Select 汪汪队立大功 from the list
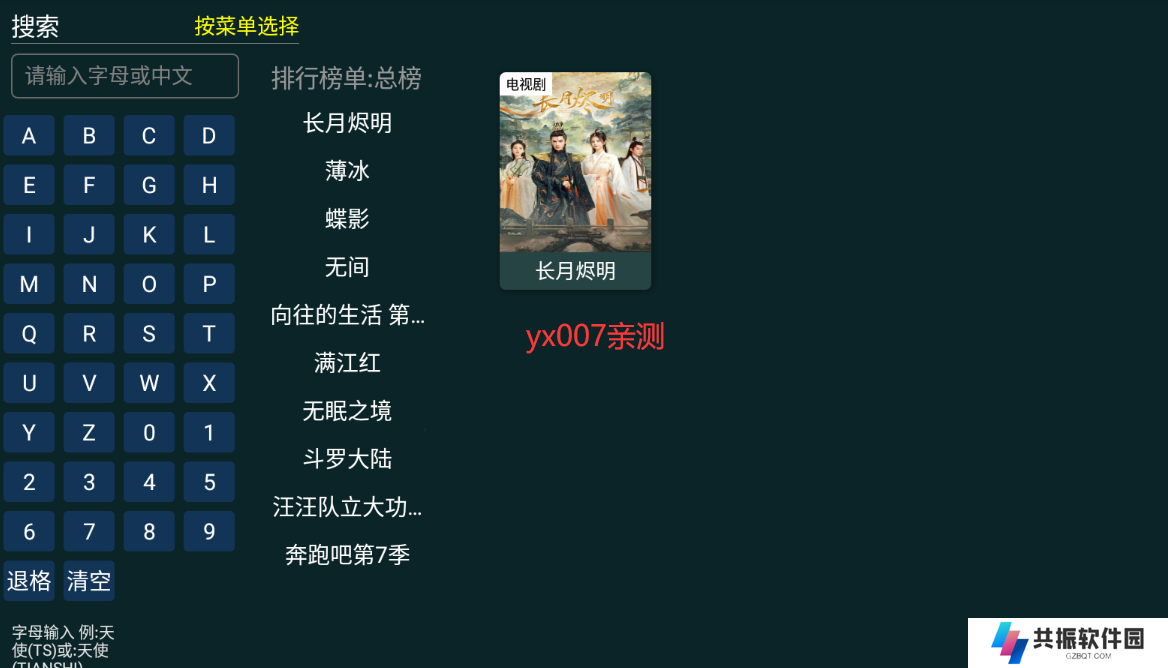The image size is (1168, 668). [x=347, y=507]
